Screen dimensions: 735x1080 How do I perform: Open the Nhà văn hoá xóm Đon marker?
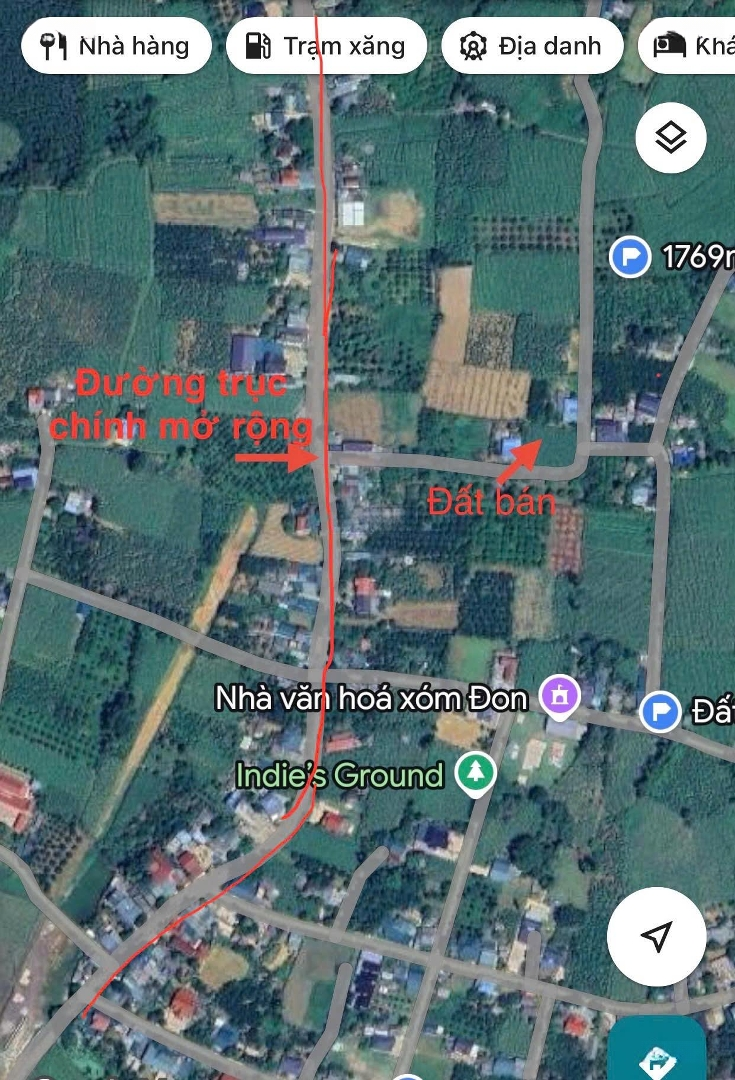[560, 696]
